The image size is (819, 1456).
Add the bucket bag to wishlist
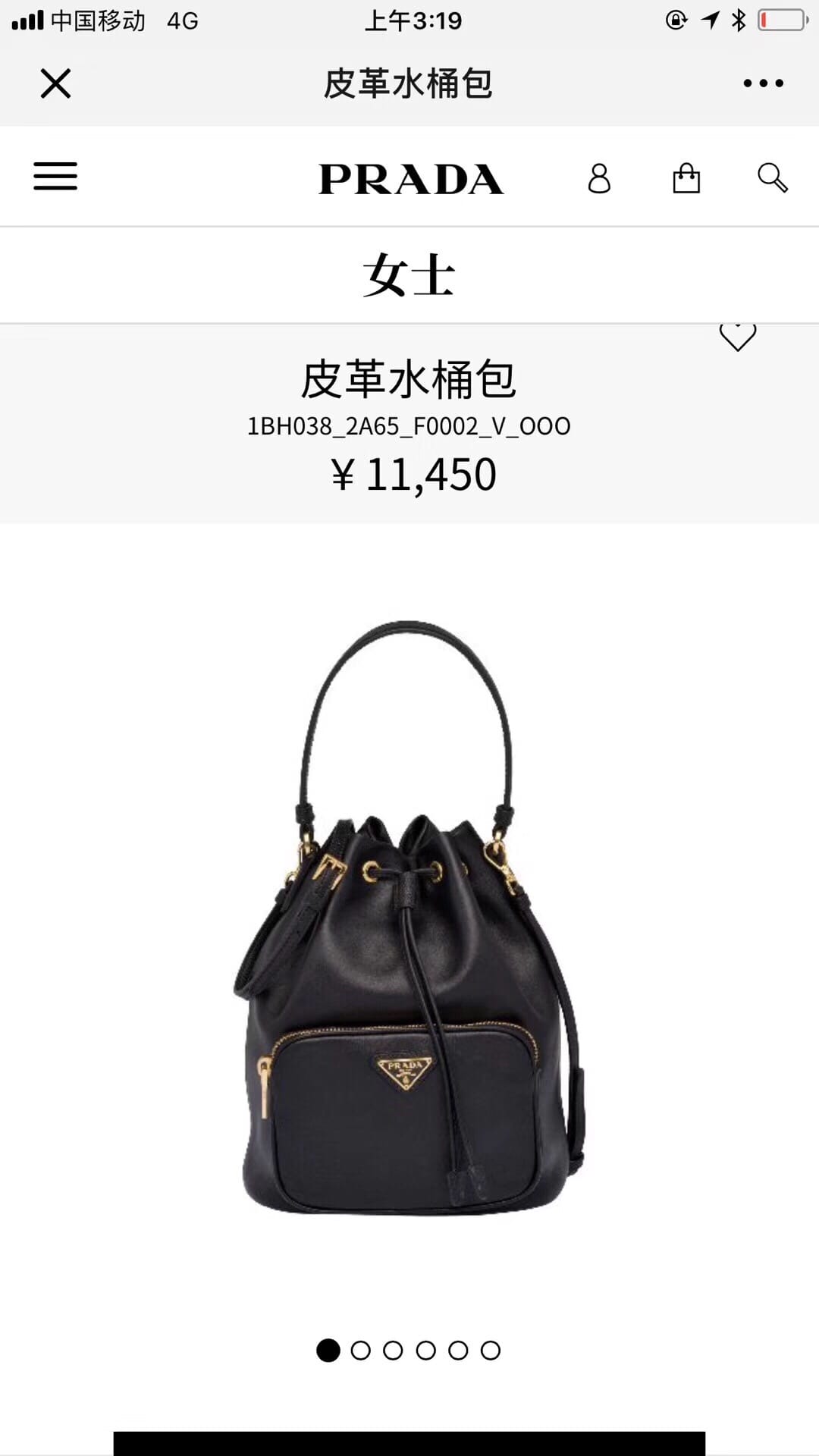(737, 337)
